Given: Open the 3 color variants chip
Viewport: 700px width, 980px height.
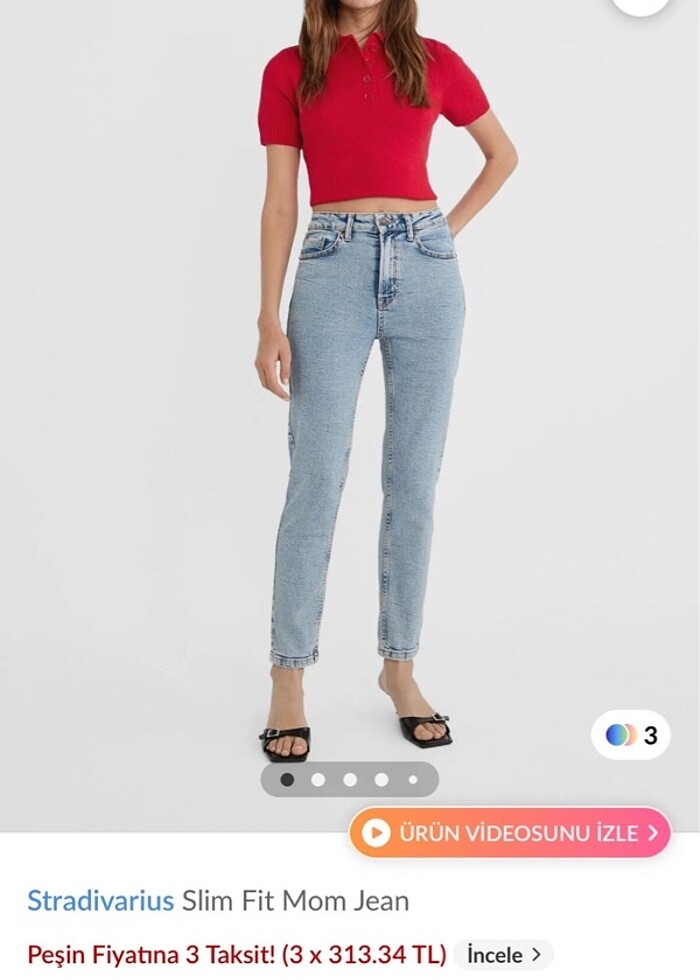Looking at the screenshot, I should point(631,735).
